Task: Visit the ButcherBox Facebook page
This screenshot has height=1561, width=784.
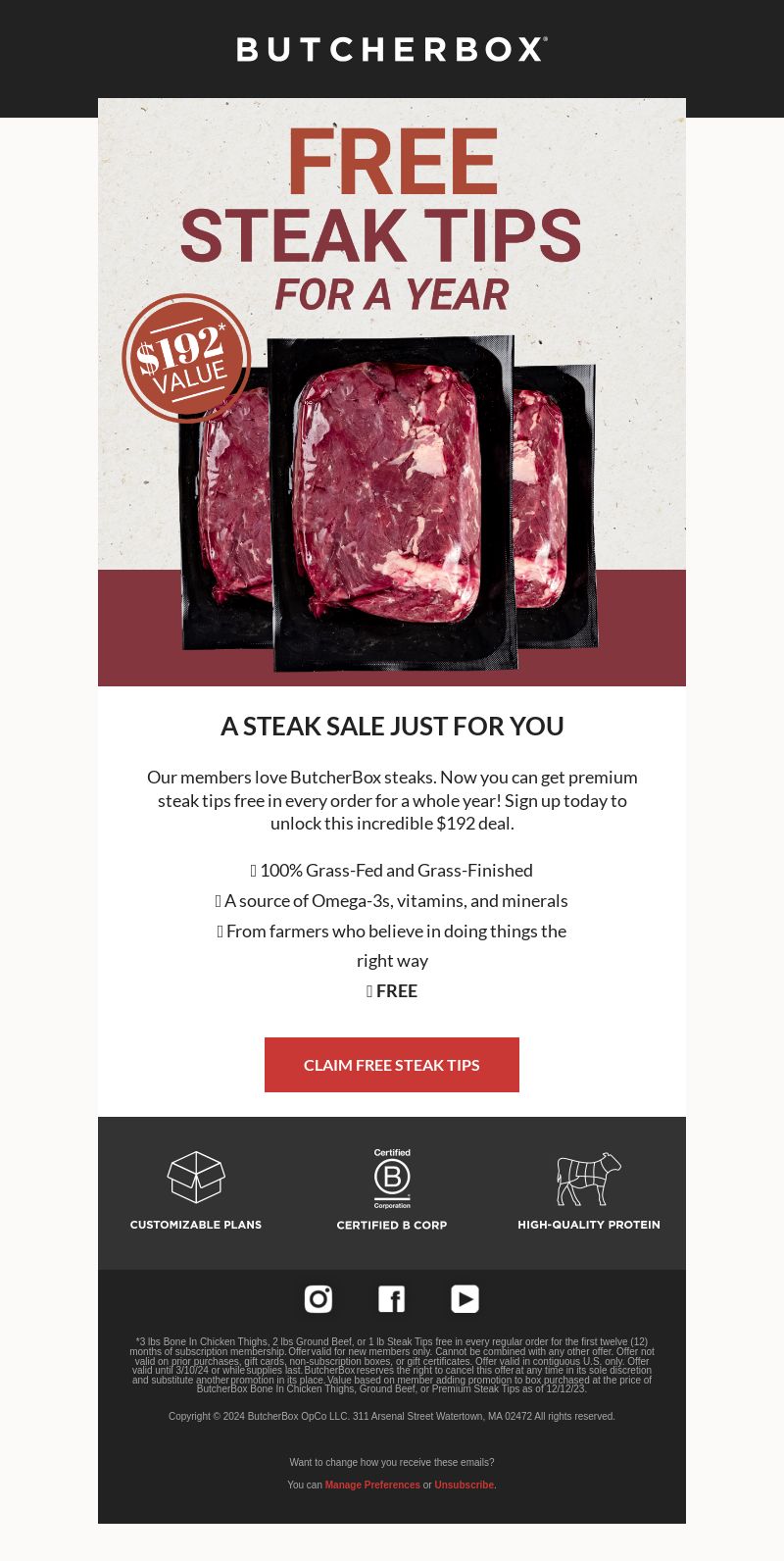Action: click(x=392, y=1299)
